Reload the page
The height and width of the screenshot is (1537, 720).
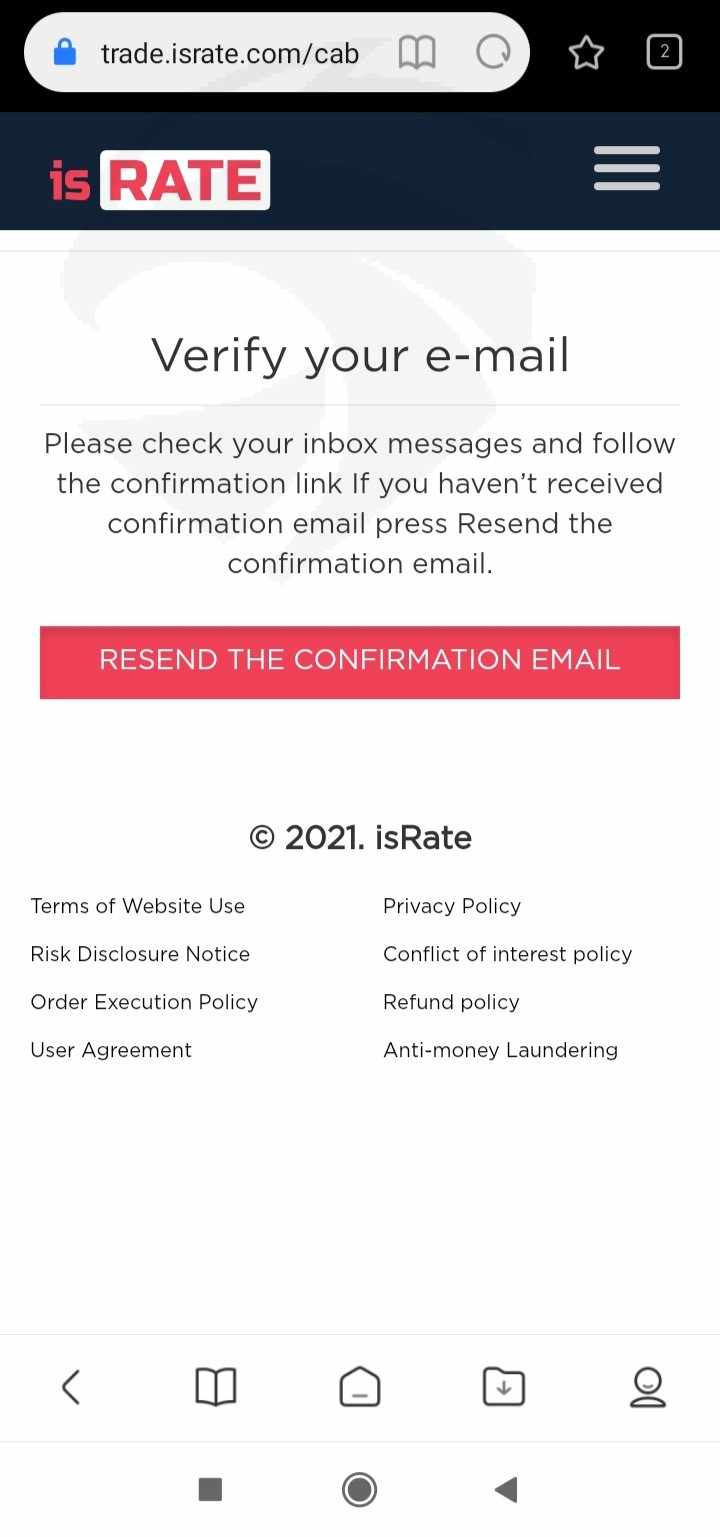(493, 52)
